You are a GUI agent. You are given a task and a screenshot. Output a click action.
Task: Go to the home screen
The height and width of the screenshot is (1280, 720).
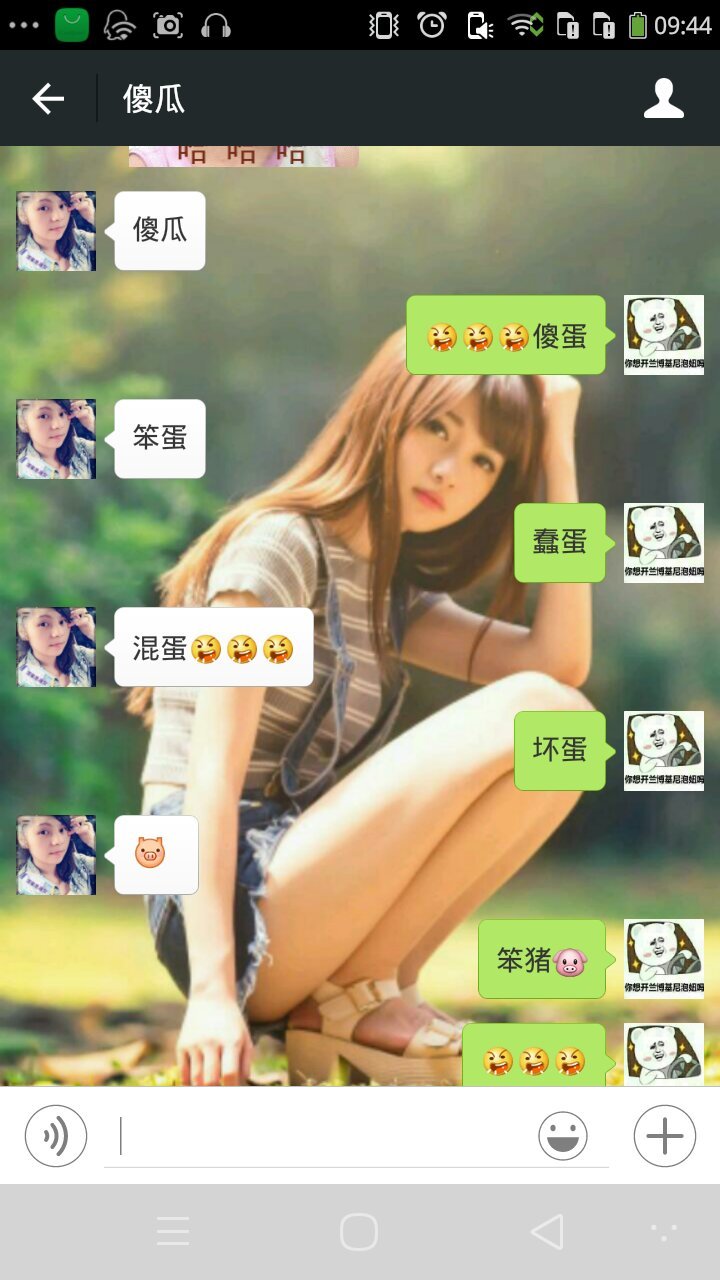click(359, 1232)
